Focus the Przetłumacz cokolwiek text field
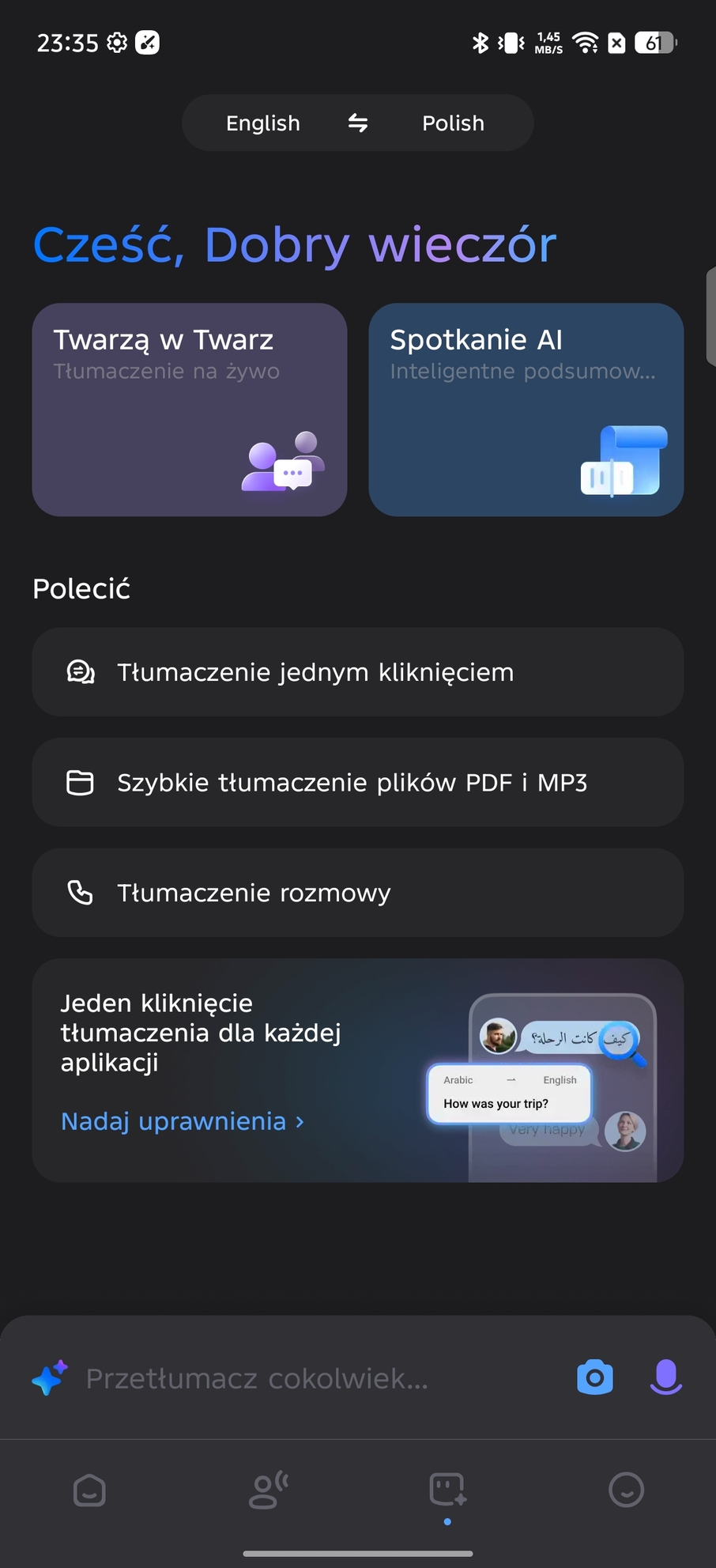Image resolution: width=716 pixels, height=1568 pixels. (316, 1378)
